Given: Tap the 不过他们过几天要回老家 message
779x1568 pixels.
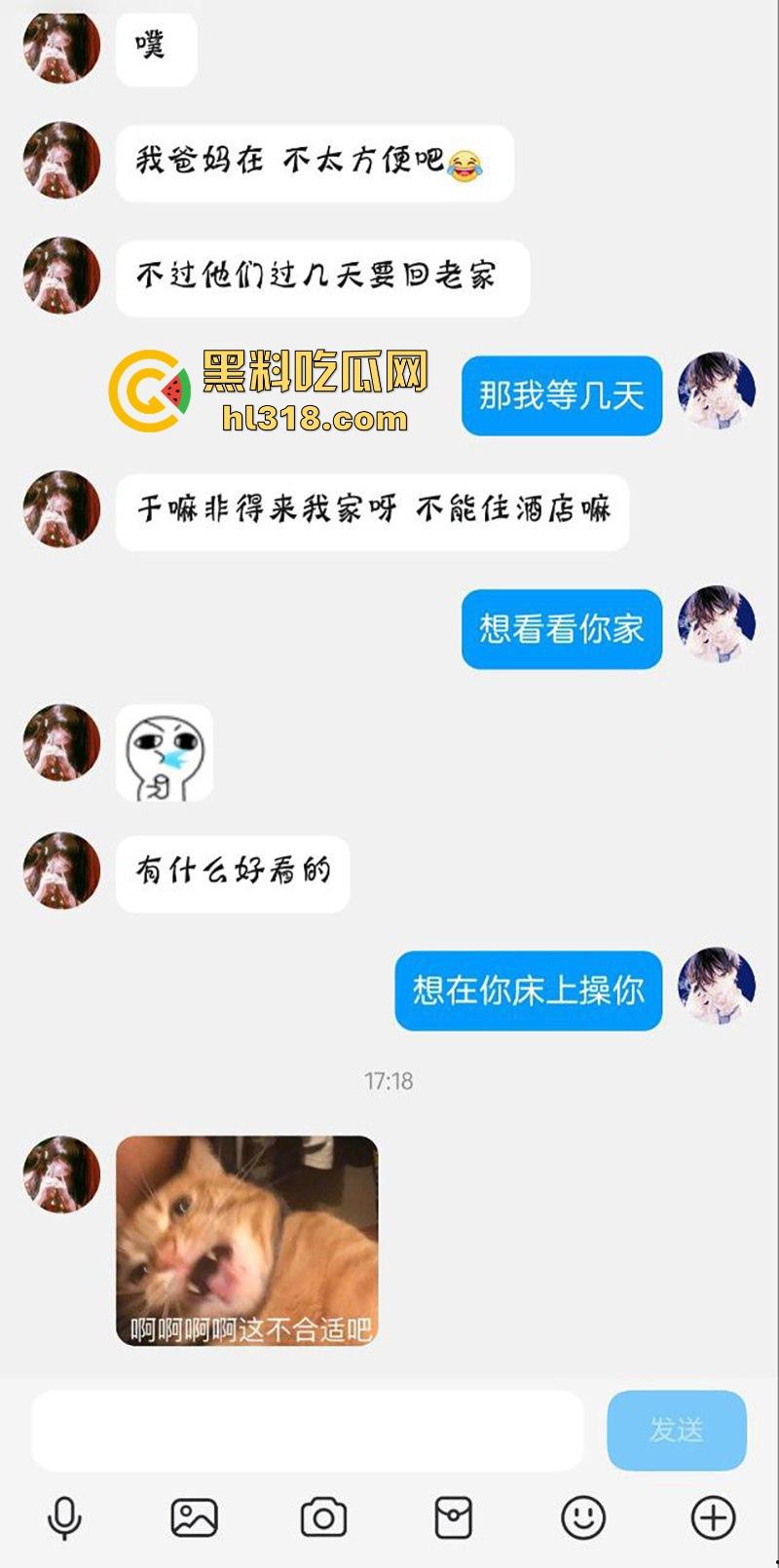Looking at the screenshot, I should [x=321, y=277].
